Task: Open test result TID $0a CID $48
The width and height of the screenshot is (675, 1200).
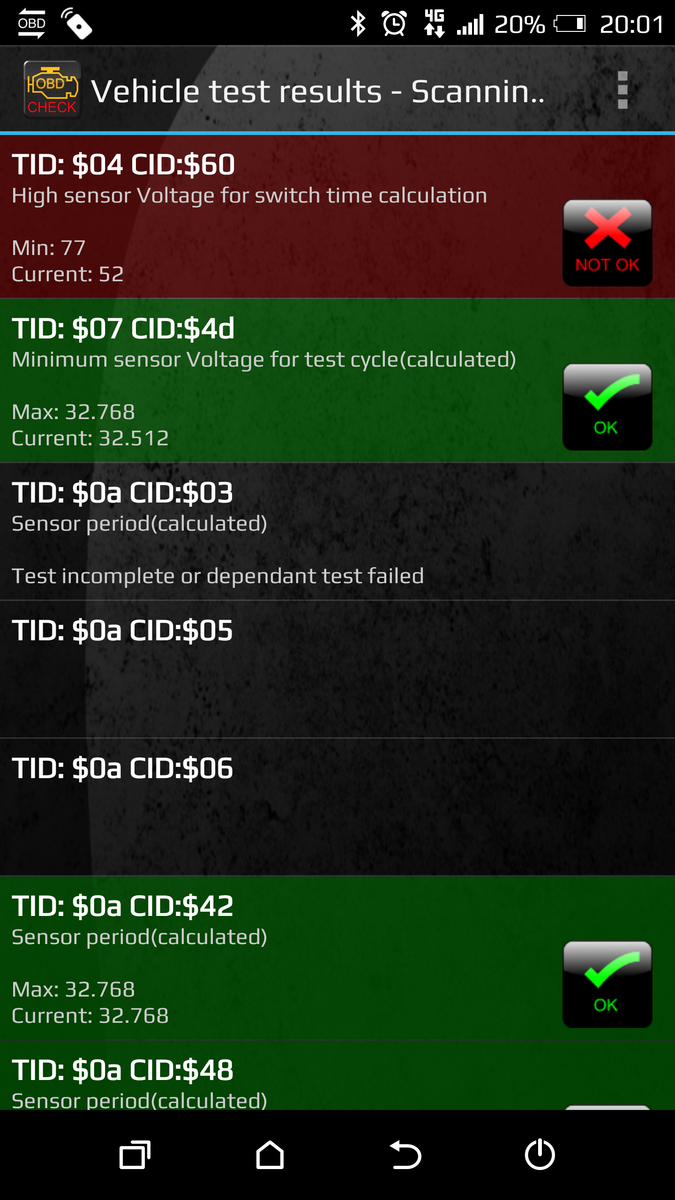Action: (x=280, y=1078)
